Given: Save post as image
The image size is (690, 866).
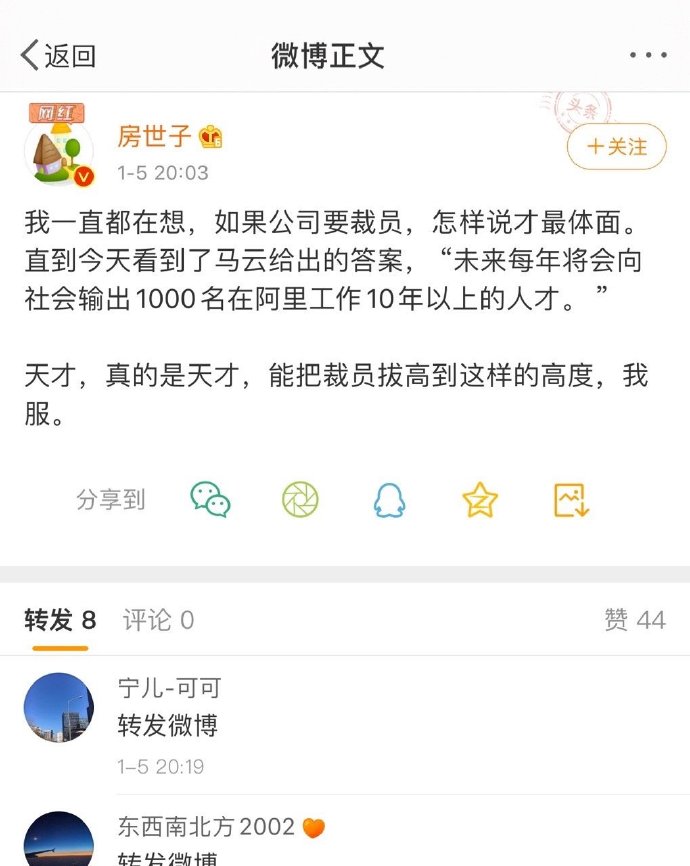Looking at the screenshot, I should click(572, 499).
